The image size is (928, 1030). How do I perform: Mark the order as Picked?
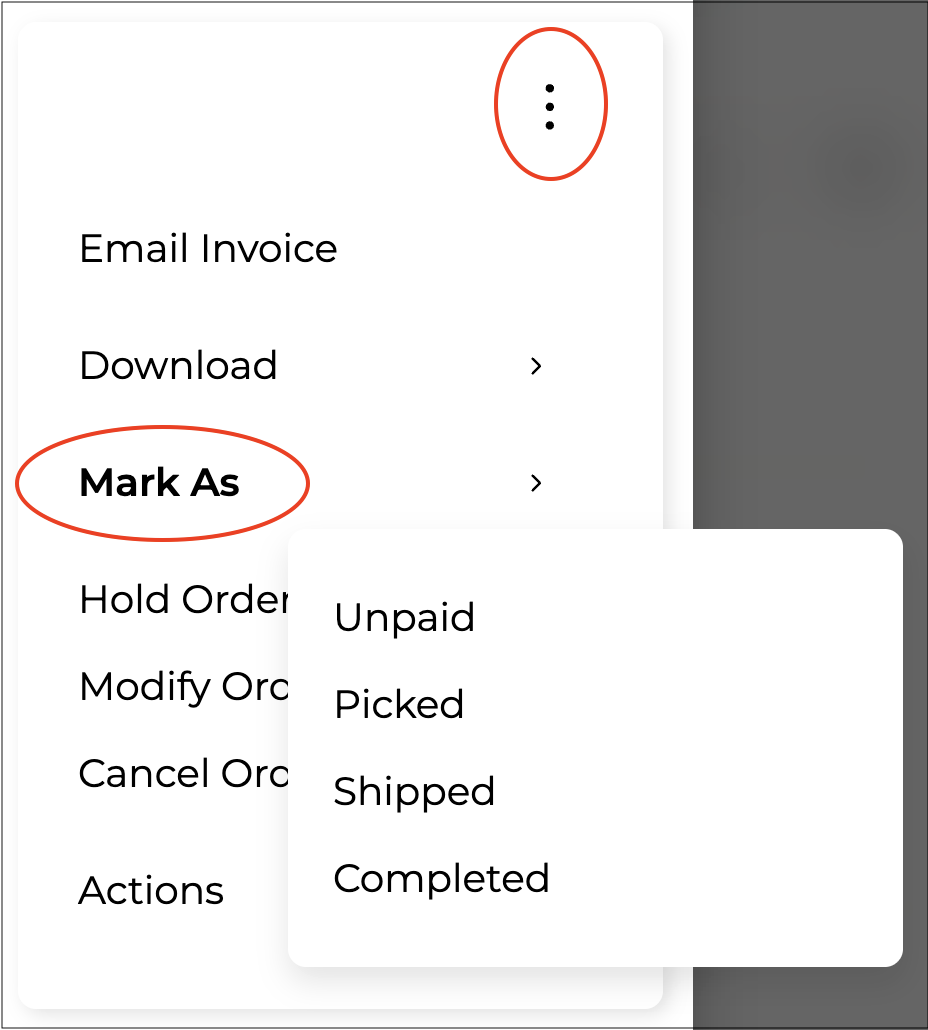point(399,705)
